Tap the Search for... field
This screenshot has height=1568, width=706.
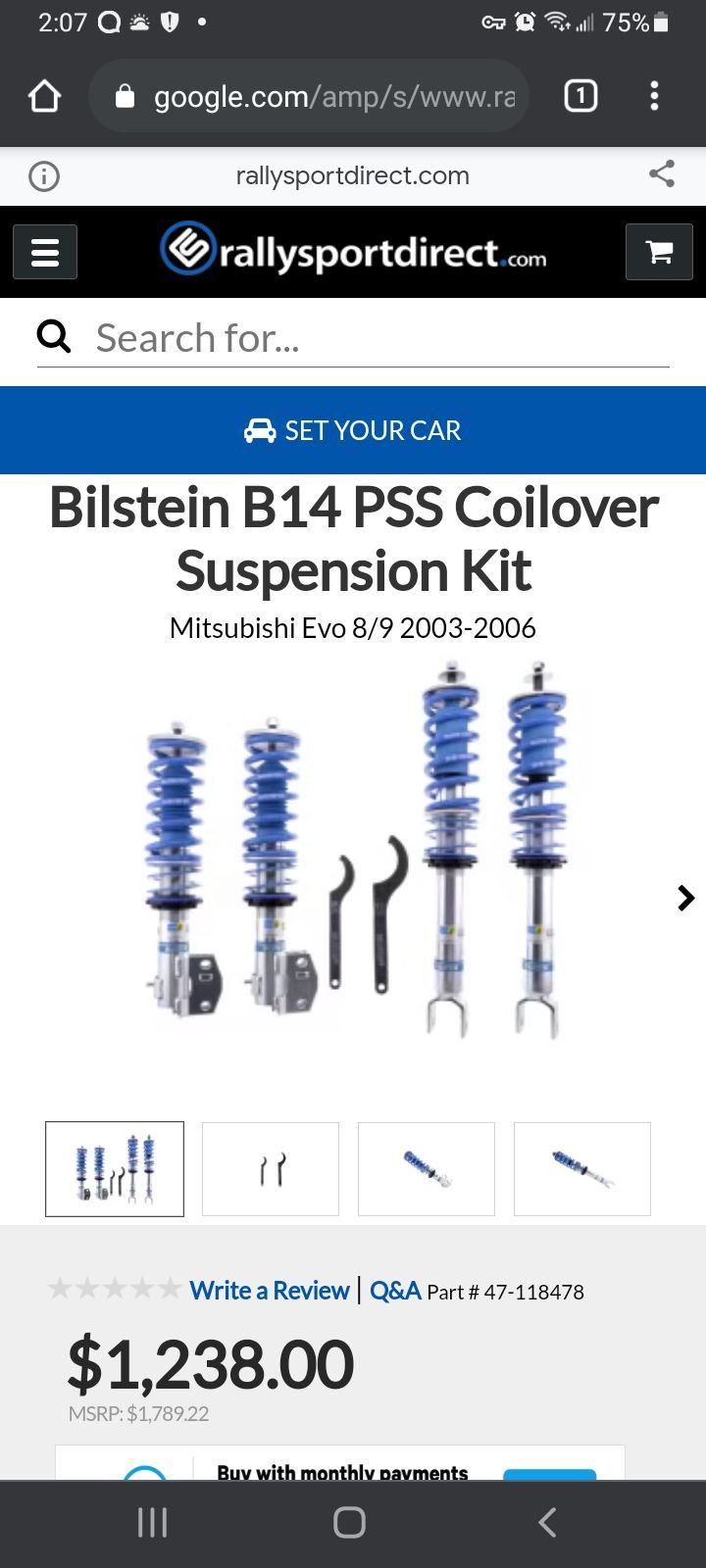tap(373, 338)
